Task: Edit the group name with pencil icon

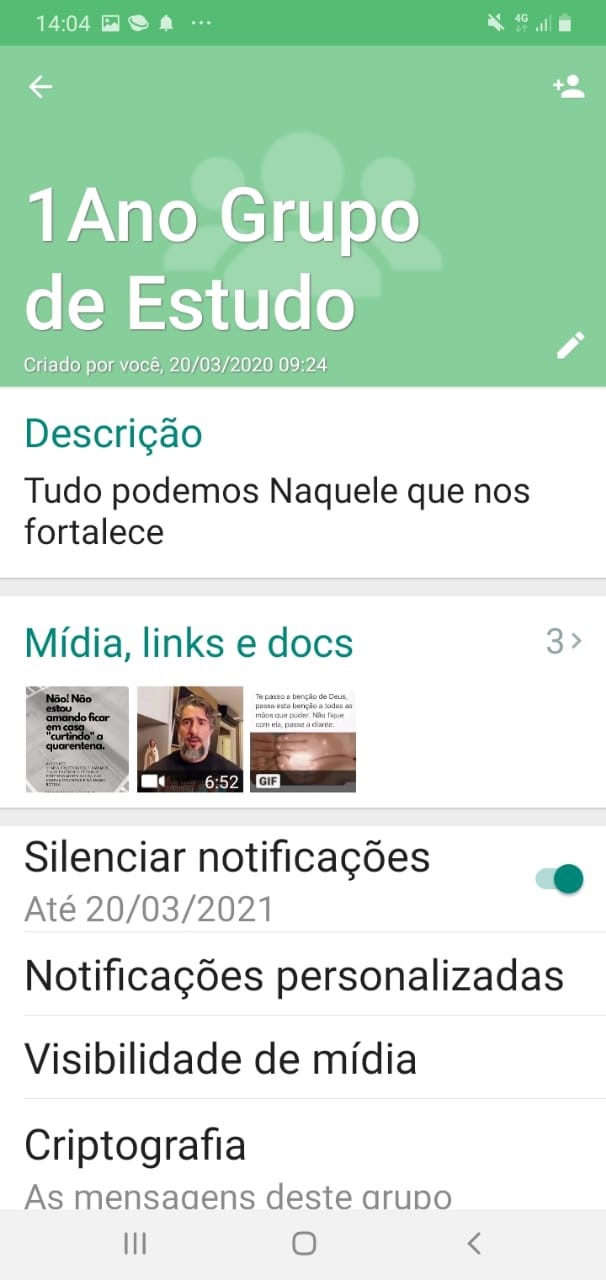Action: (570, 345)
